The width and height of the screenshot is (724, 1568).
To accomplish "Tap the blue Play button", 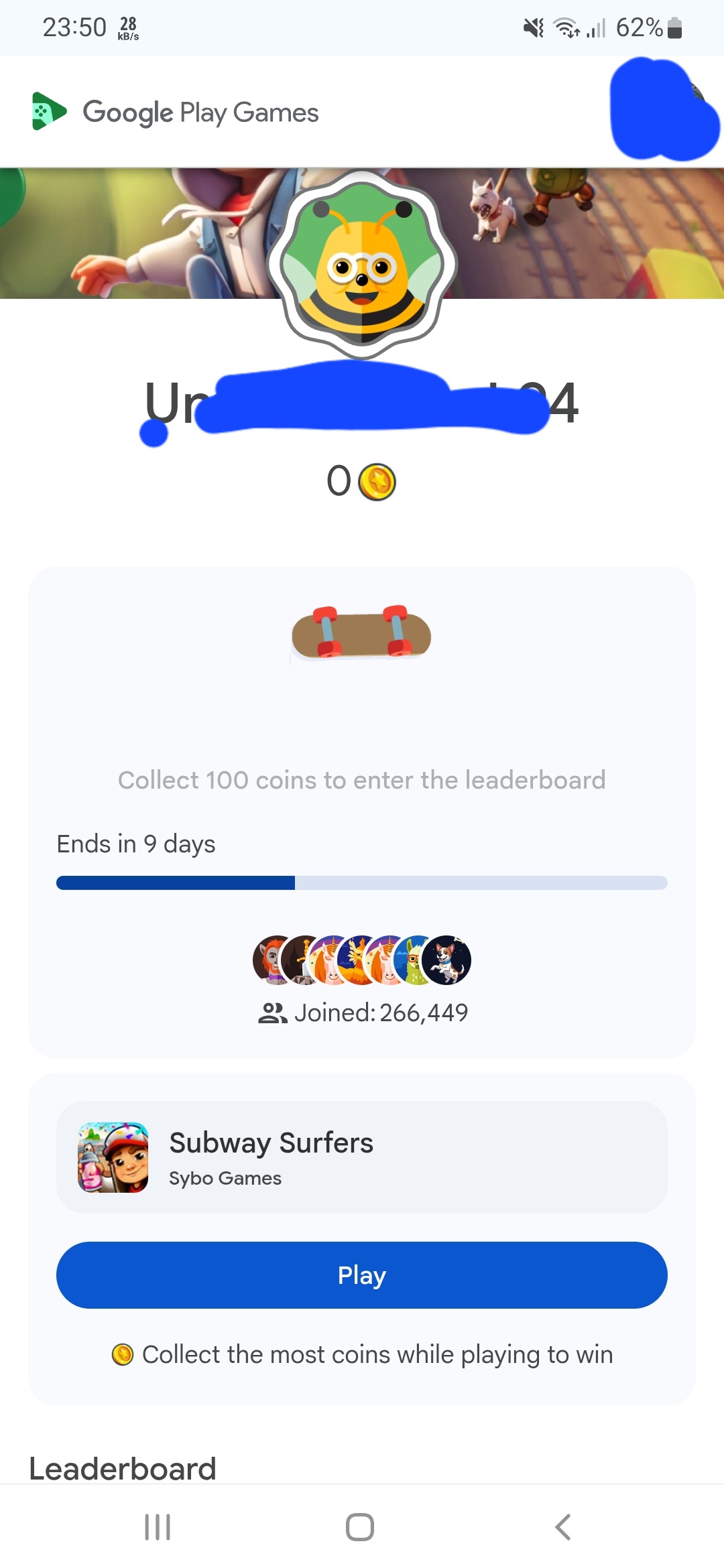I will pos(361,1275).
